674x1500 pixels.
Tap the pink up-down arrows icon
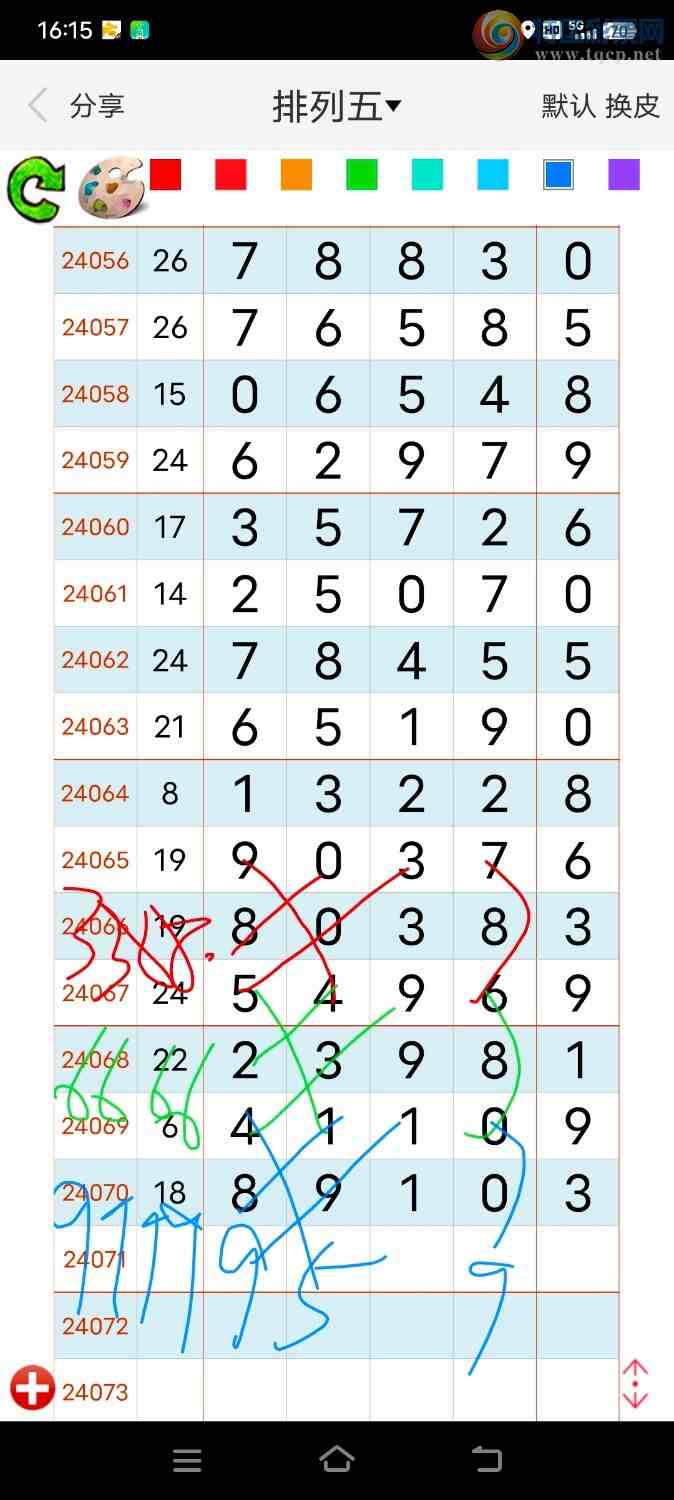coord(636,1384)
